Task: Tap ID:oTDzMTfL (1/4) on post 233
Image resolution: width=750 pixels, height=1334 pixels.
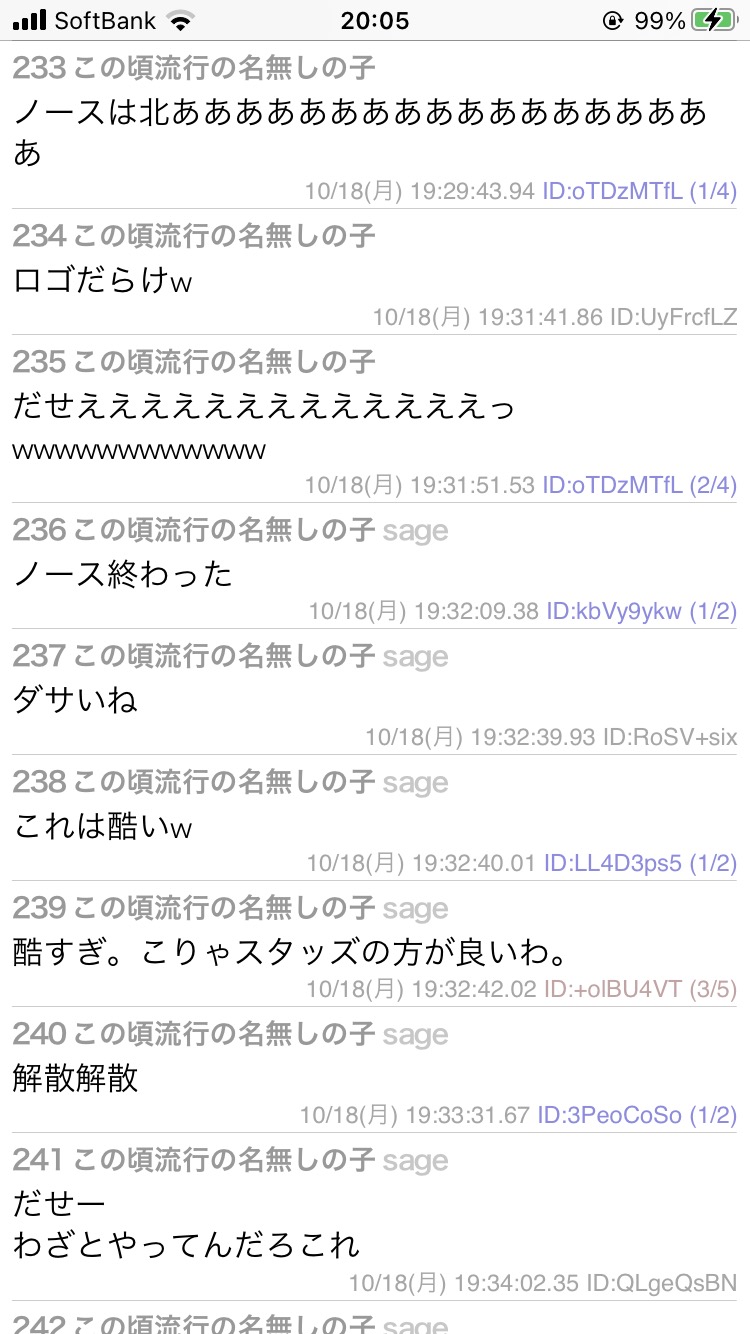Action: pos(640,191)
